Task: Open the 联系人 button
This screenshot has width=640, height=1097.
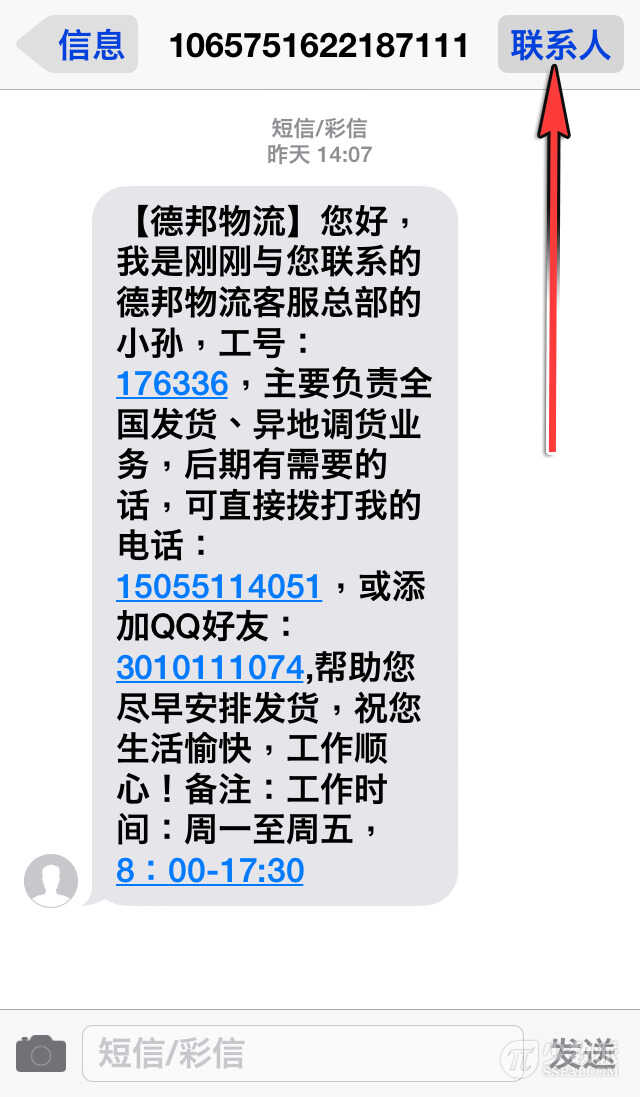Action: [x=560, y=45]
